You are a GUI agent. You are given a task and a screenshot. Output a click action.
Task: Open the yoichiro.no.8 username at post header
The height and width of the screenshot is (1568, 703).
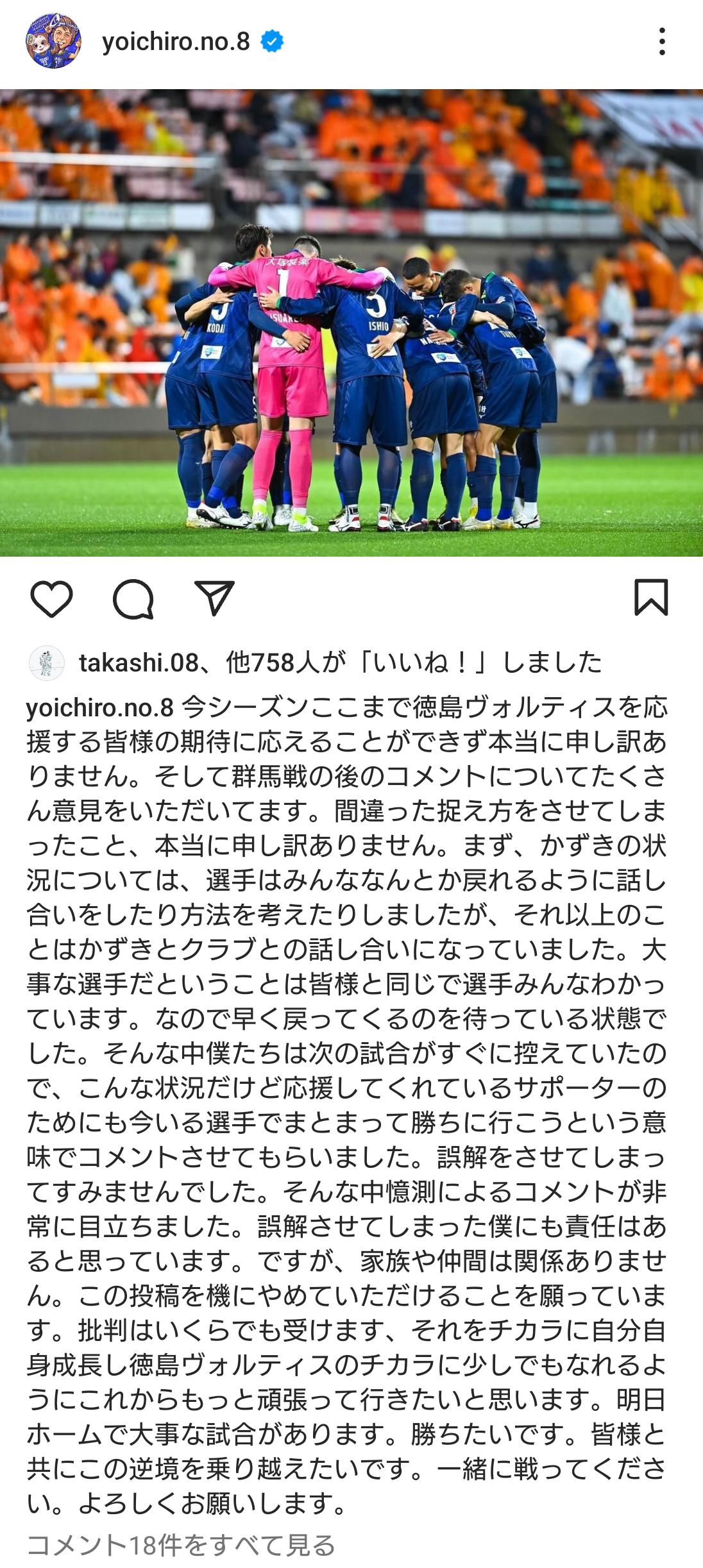pos(176,42)
